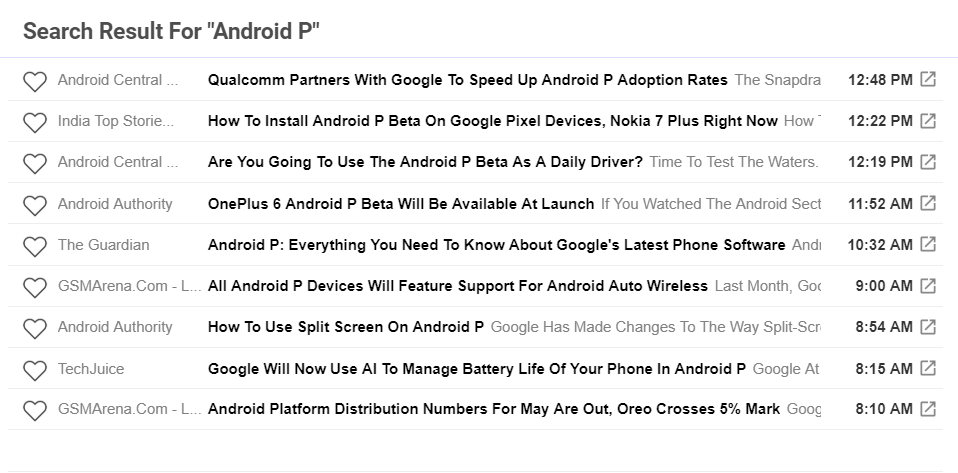Open TechJuice's AI battery life article

pyautogui.click(x=476, y=369)
